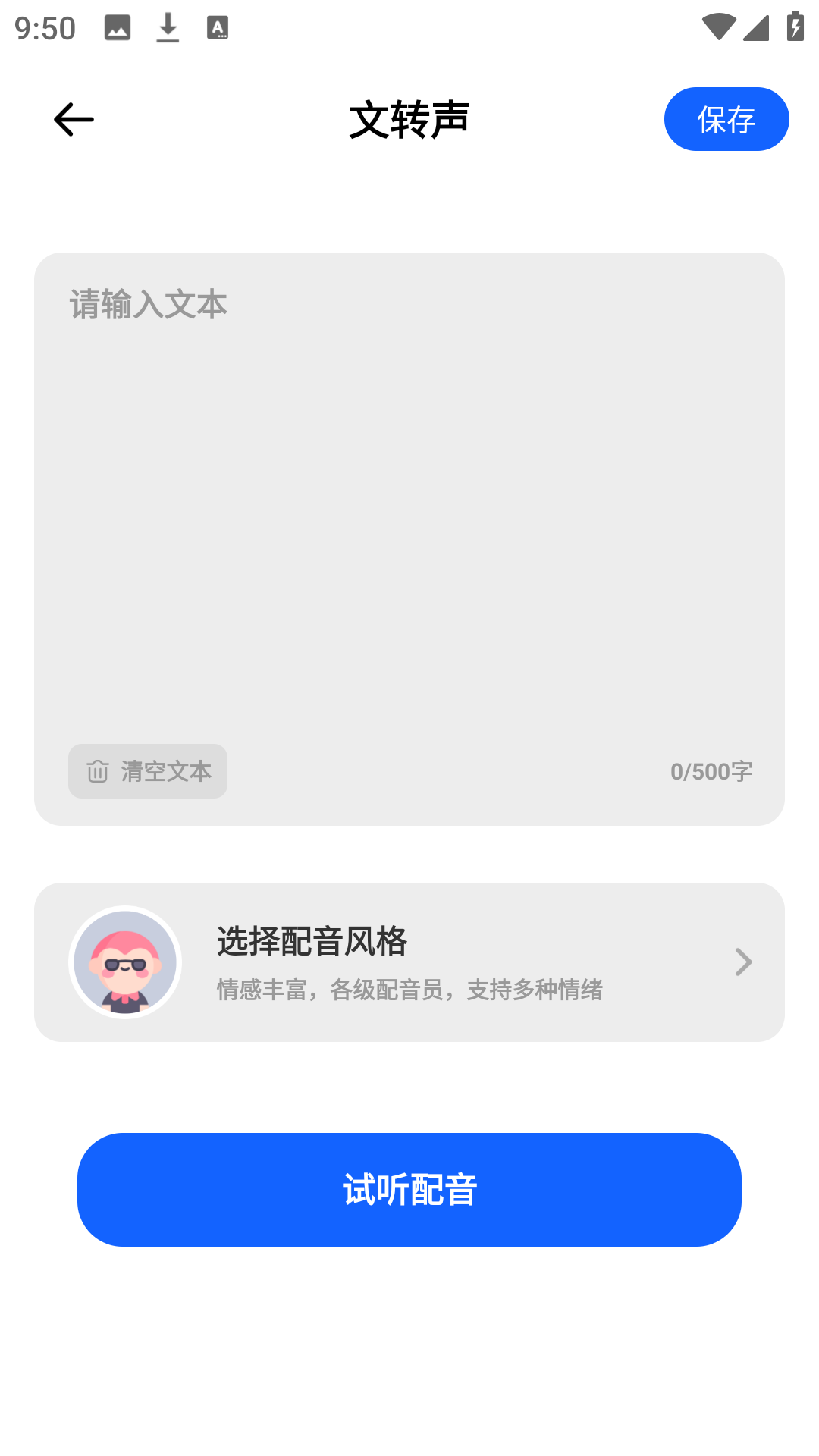Tap the 0/500字 character counter
Image resolution: width=819 pixels, height=1456 pixels.
point(711,771)
